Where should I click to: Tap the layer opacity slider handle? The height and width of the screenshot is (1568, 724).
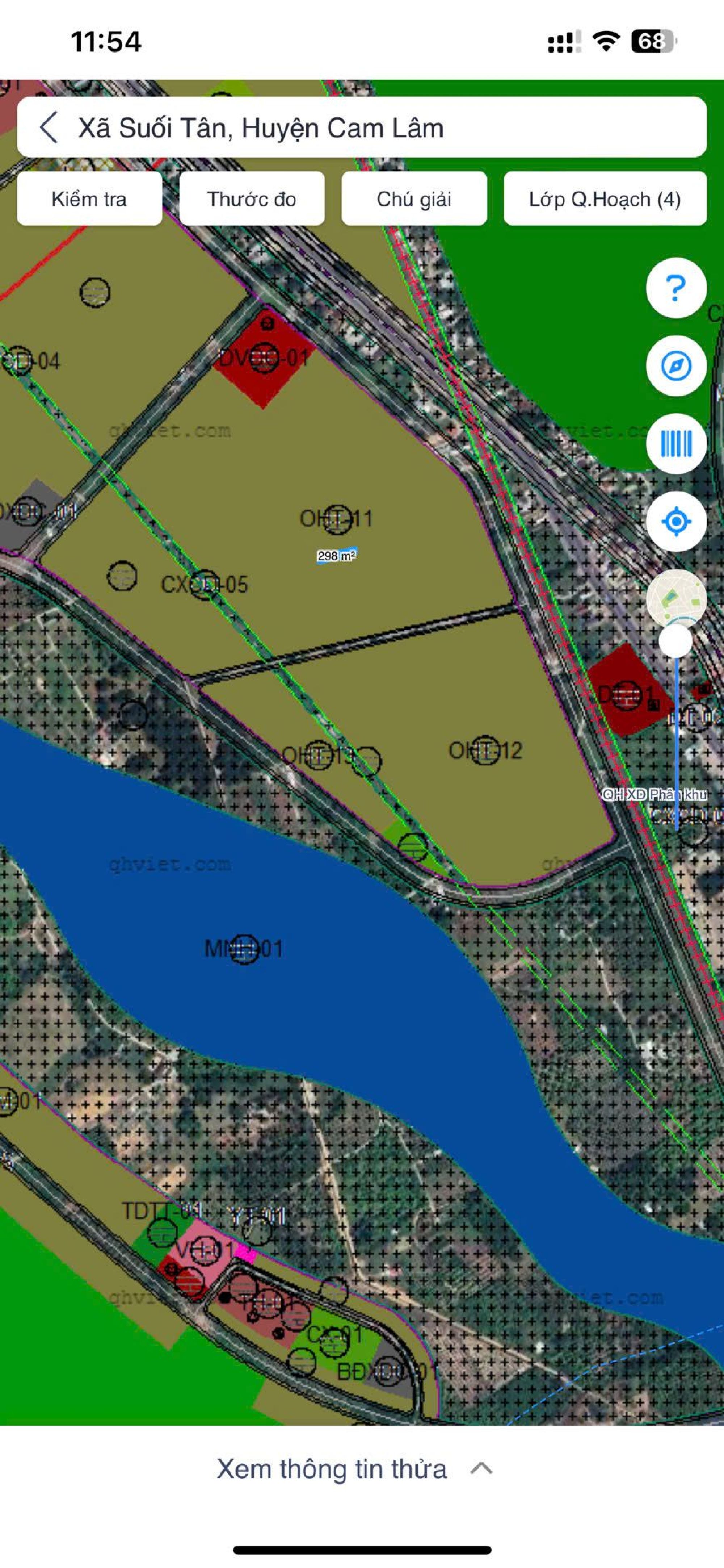tap(675, 641)
